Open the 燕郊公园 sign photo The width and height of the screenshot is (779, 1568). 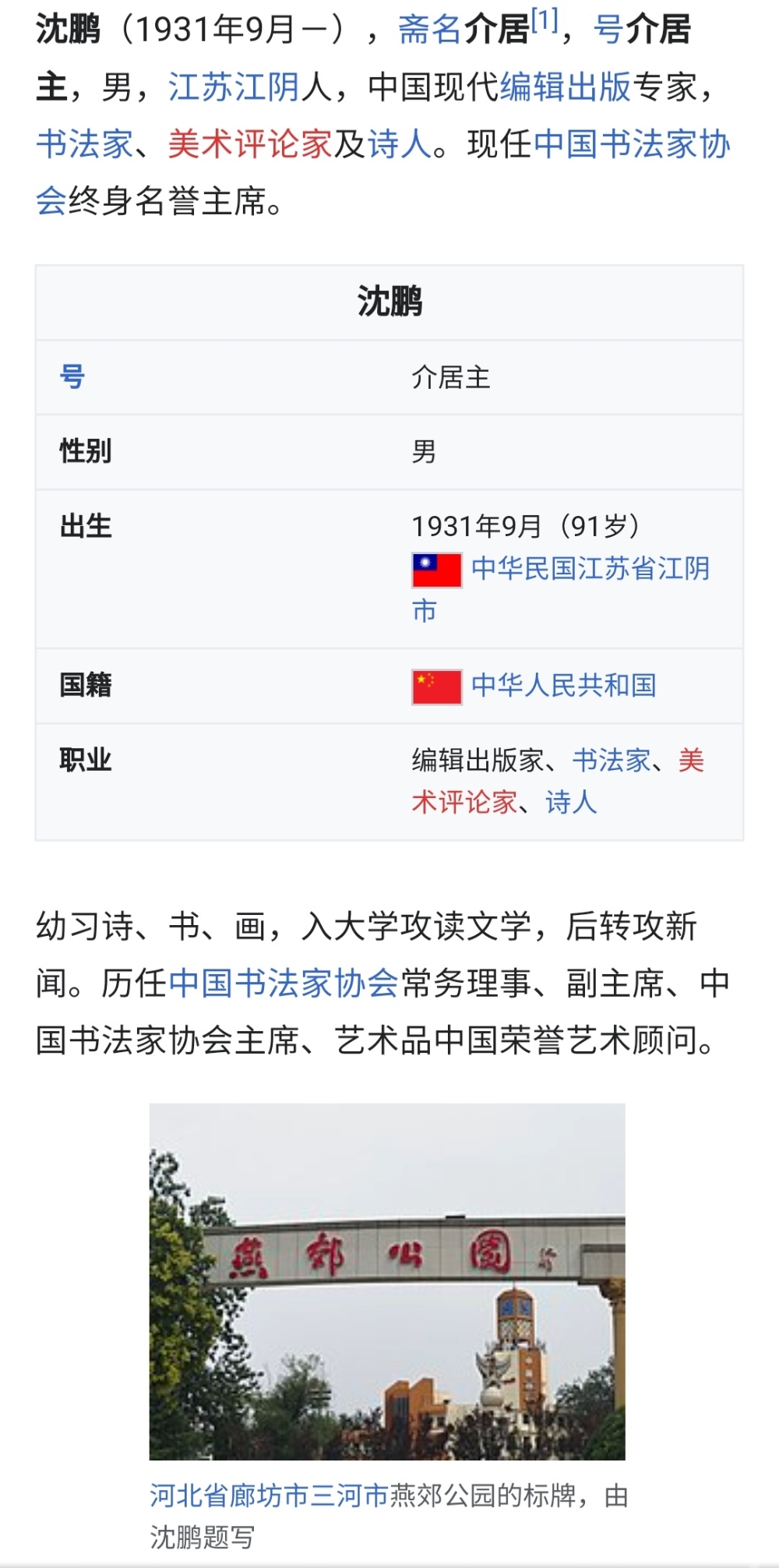[387, 1281]
